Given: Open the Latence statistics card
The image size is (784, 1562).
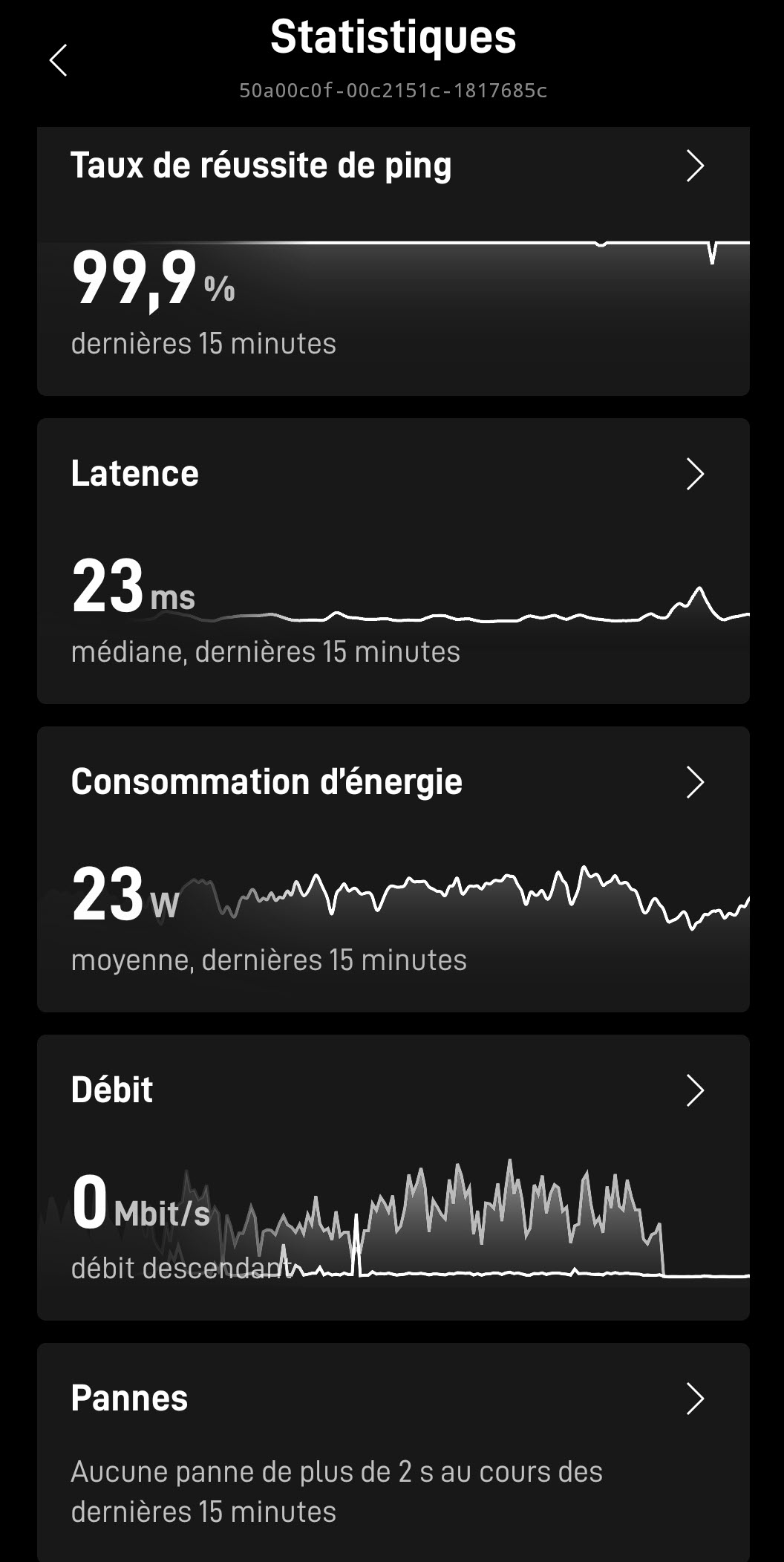Looking at the screenshot, I should 694,474.
